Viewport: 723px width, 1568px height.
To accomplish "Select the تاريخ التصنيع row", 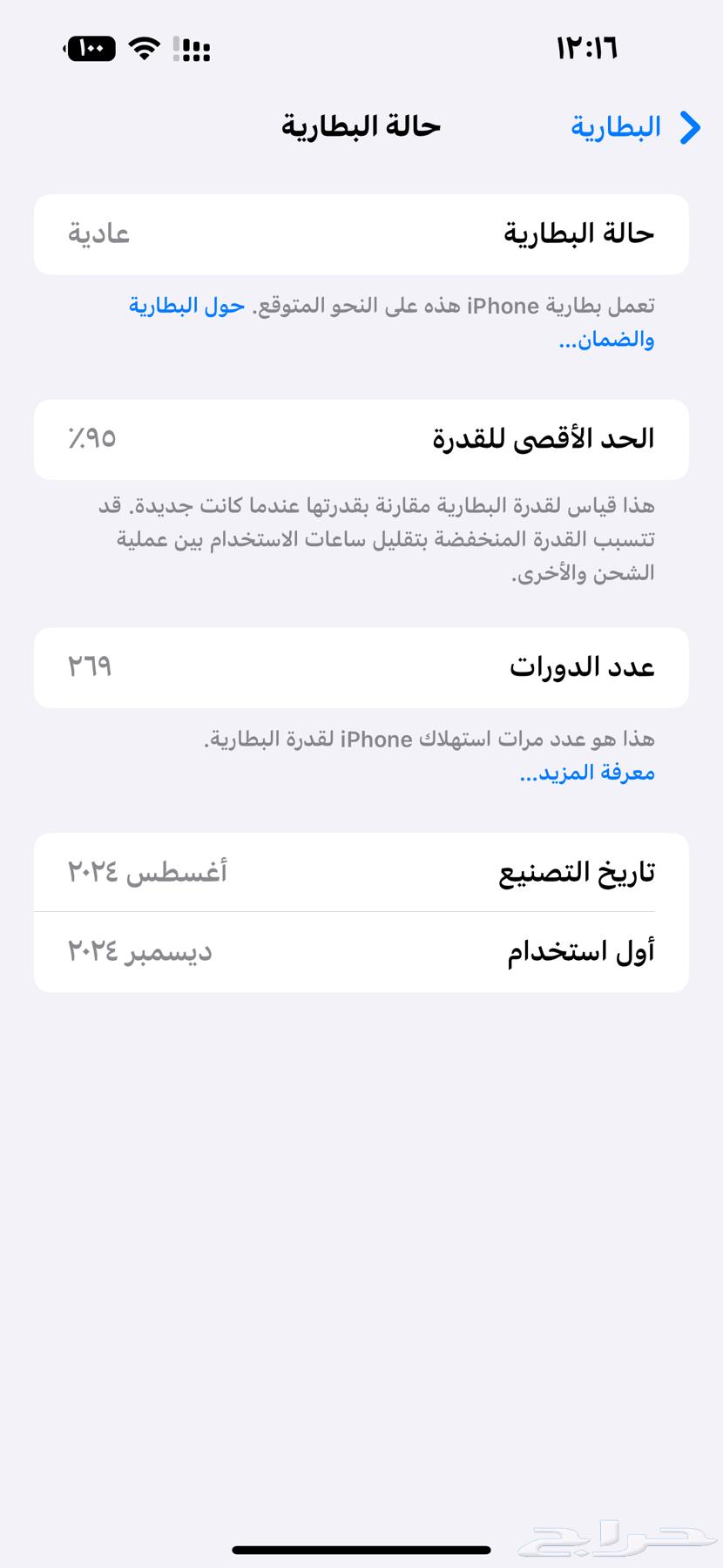I will 361,872.
